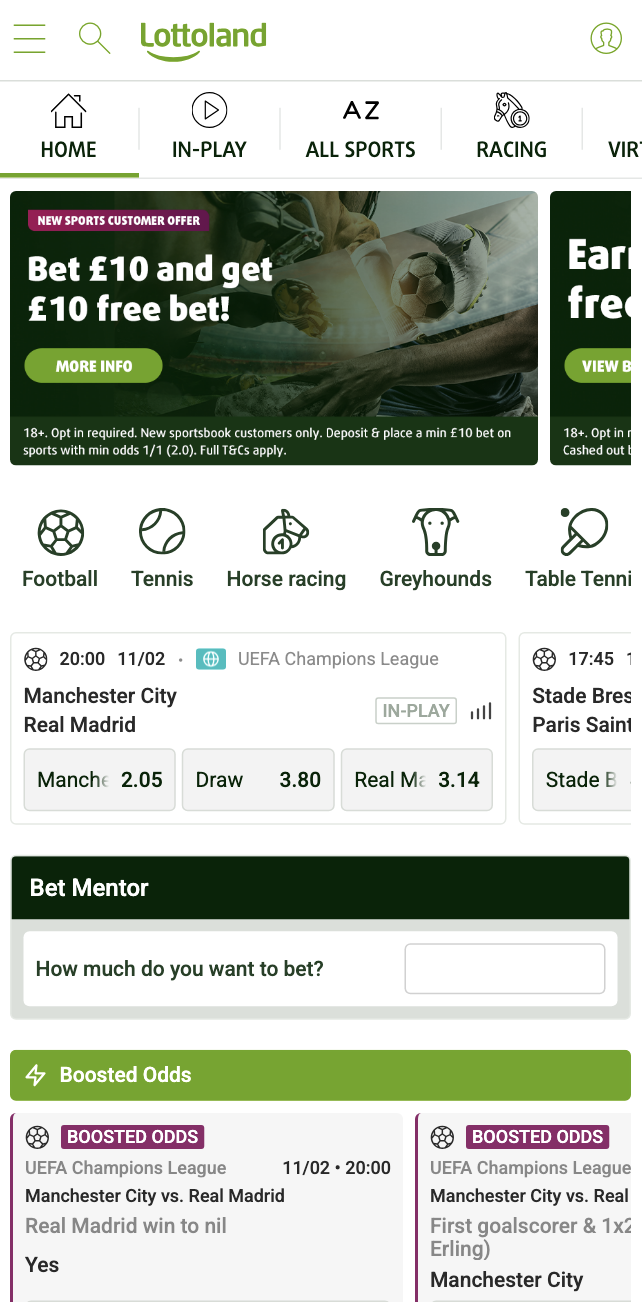Switch to the In-Play tab
642x1302 pixels.
coord(209,128)
